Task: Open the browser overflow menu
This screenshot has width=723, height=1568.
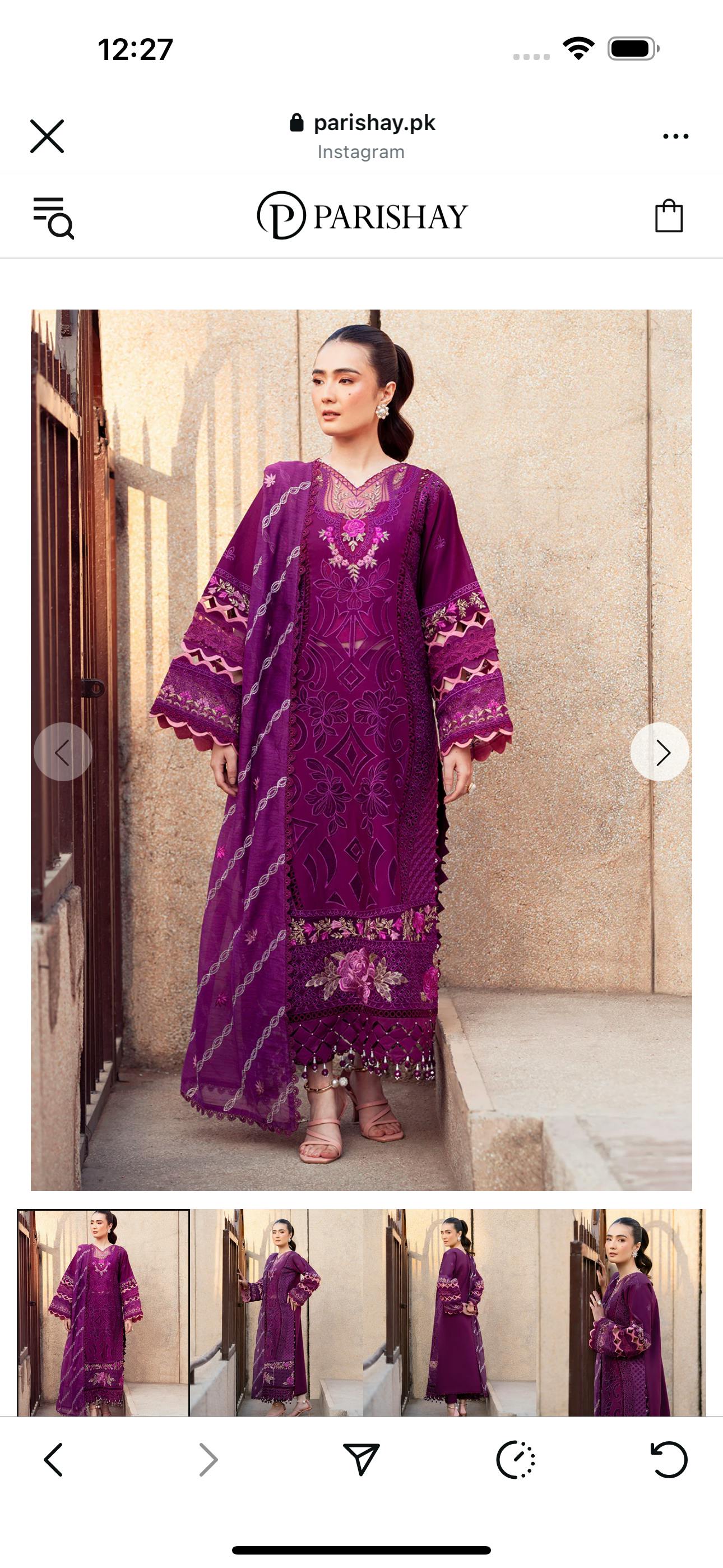Action: pos(675,136)
